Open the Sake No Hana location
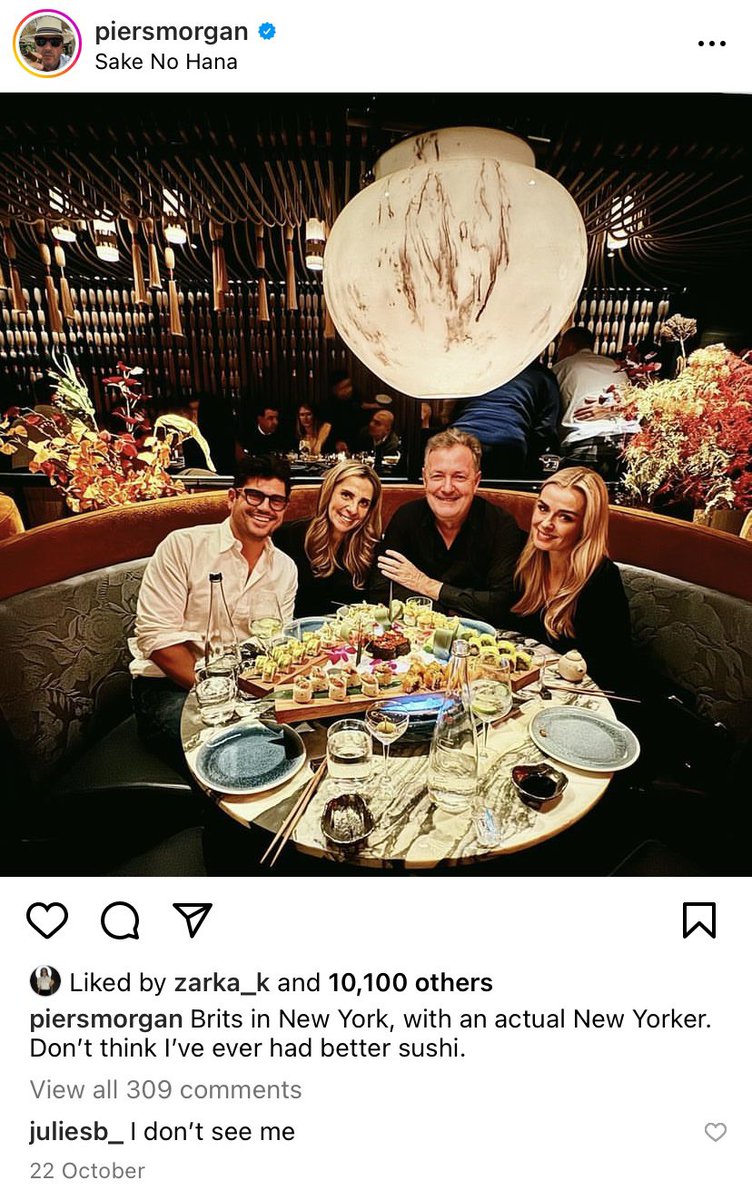The width and height of the screenshot is (752, 1200). pyautogui.click(x=166, y=62)
